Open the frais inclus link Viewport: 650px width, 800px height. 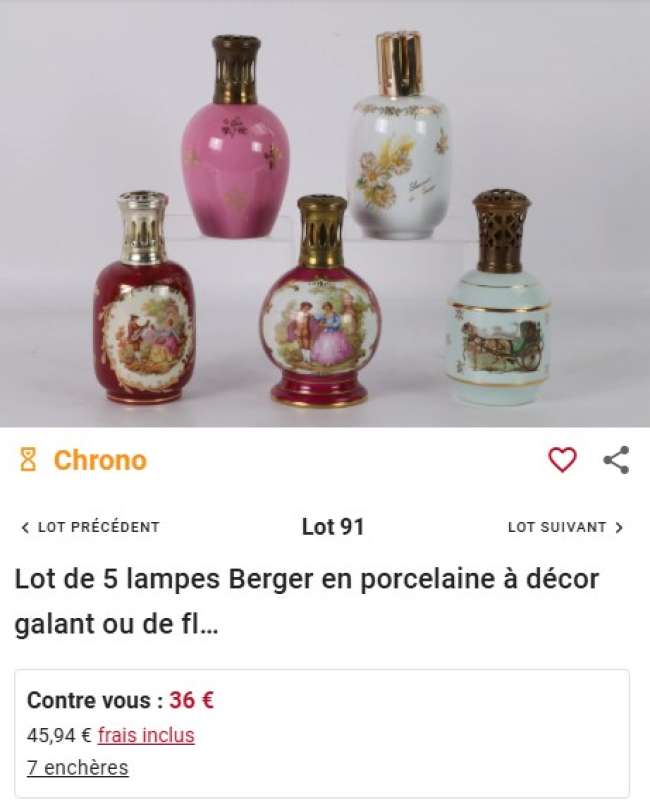(146, 735)
